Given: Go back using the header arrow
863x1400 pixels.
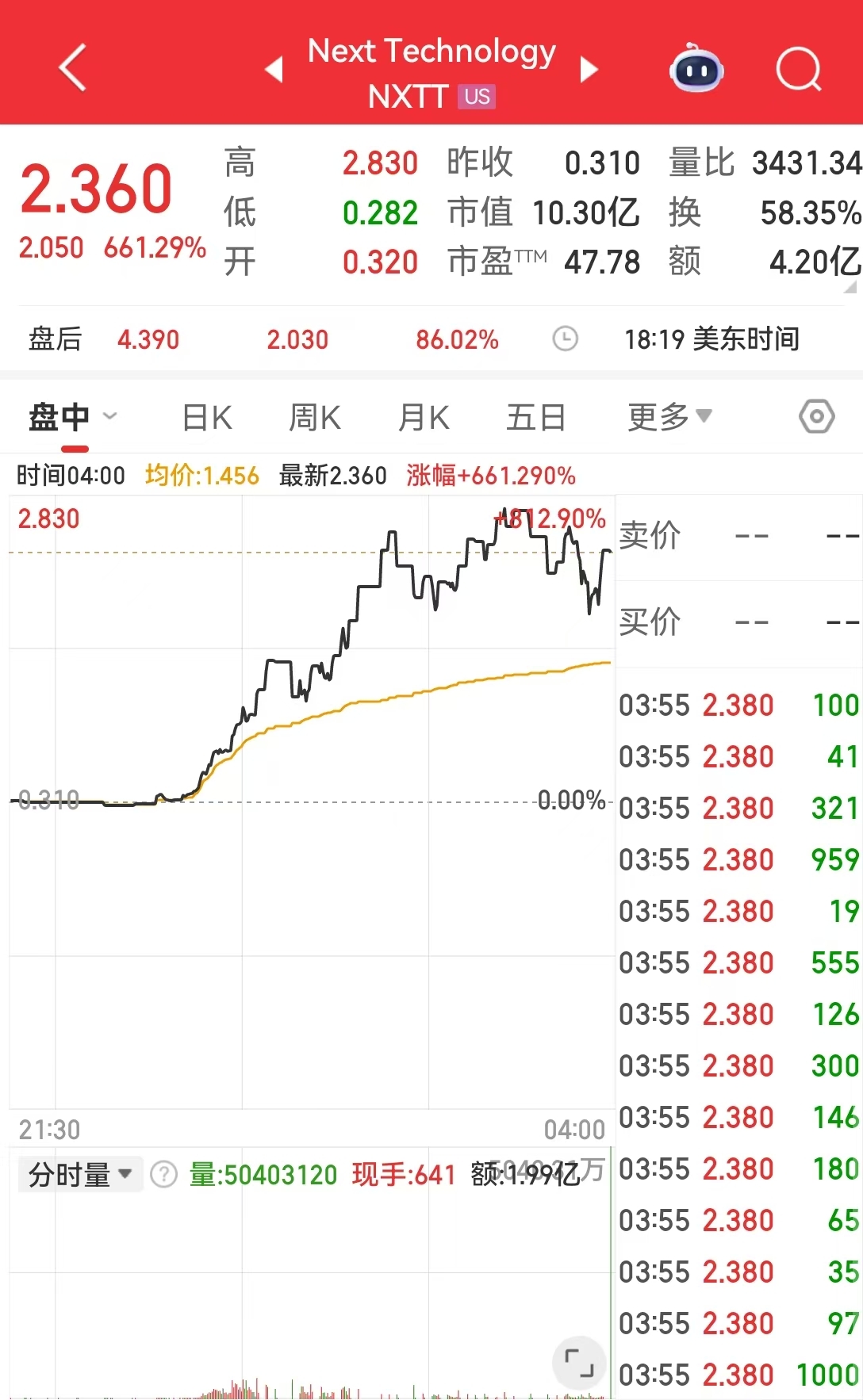Looking at the screenshot, I should point(72,68).
